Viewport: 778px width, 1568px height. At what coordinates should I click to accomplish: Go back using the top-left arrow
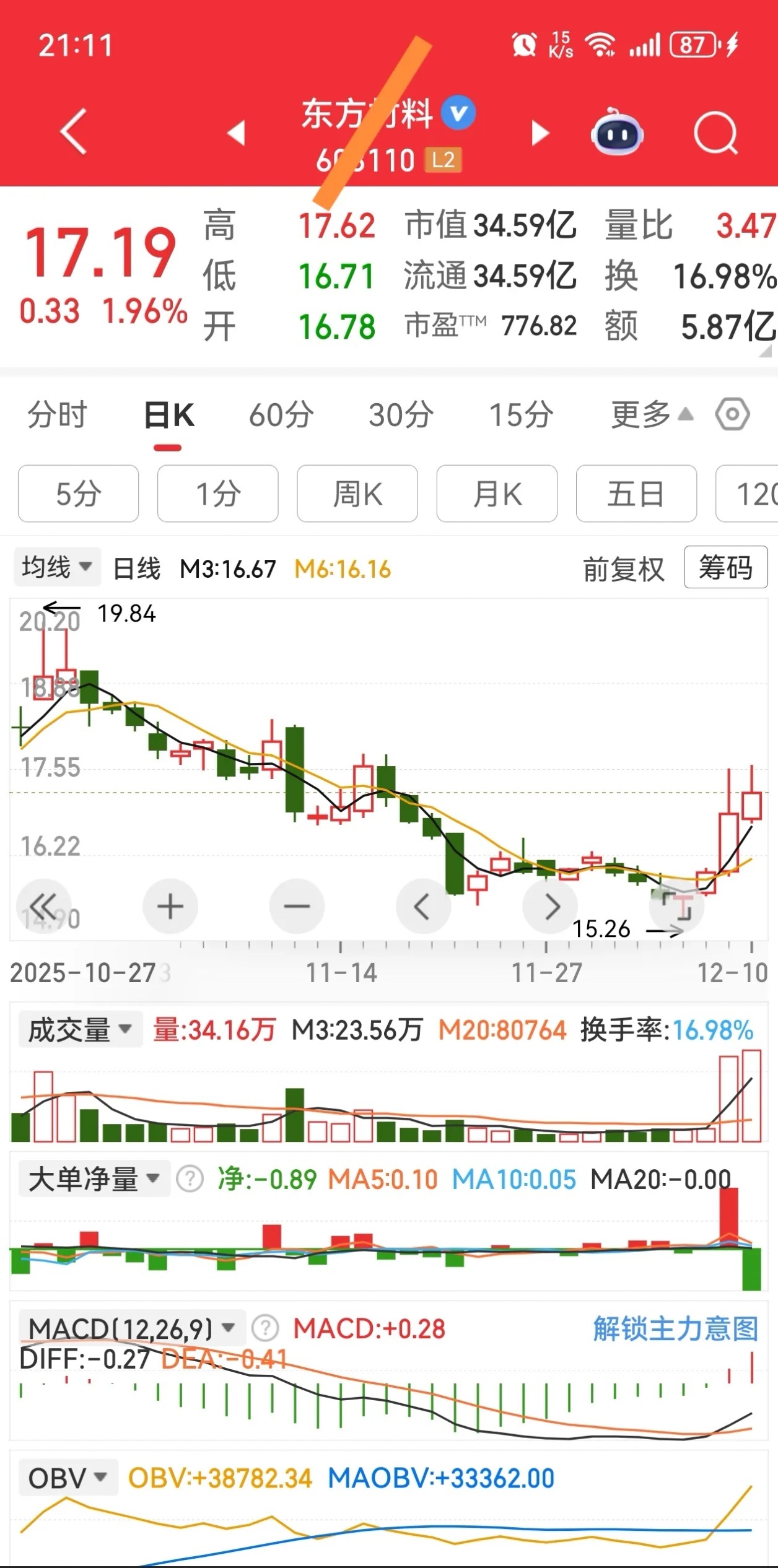coord(73,131)
